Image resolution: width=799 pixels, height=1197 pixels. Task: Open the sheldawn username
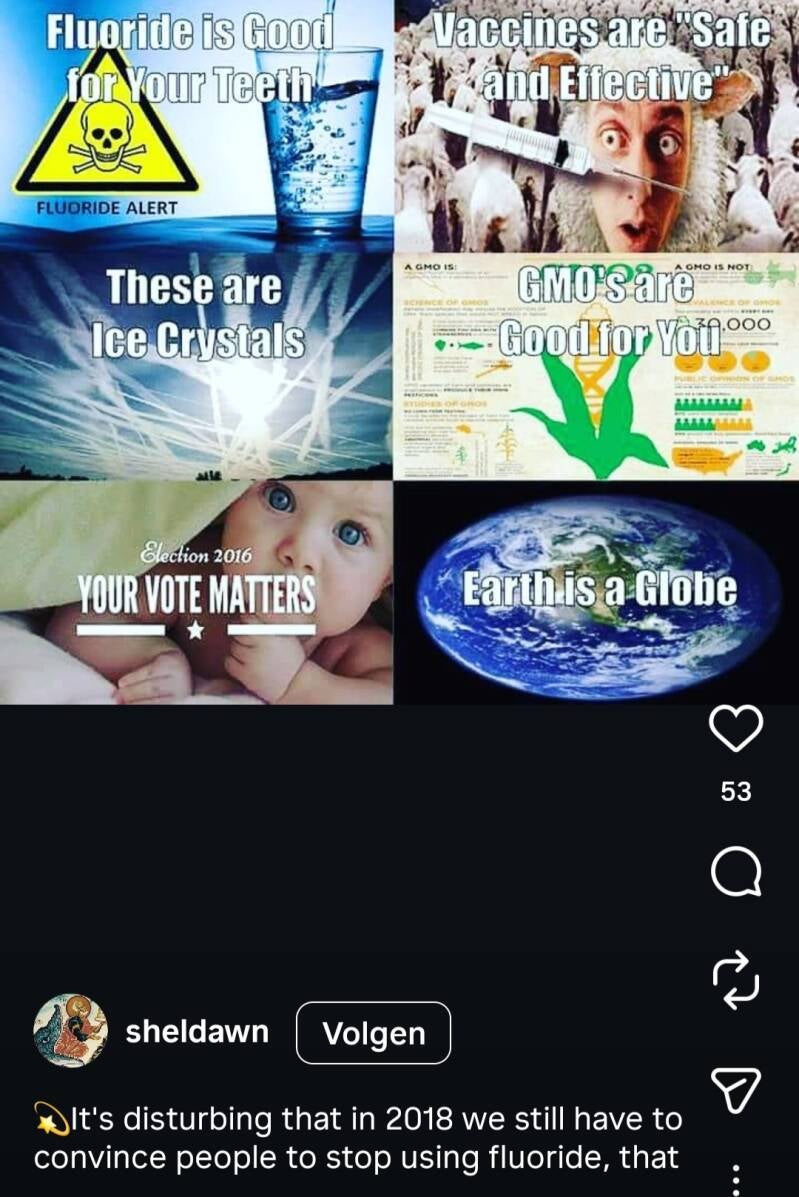tap(197, 1031)
